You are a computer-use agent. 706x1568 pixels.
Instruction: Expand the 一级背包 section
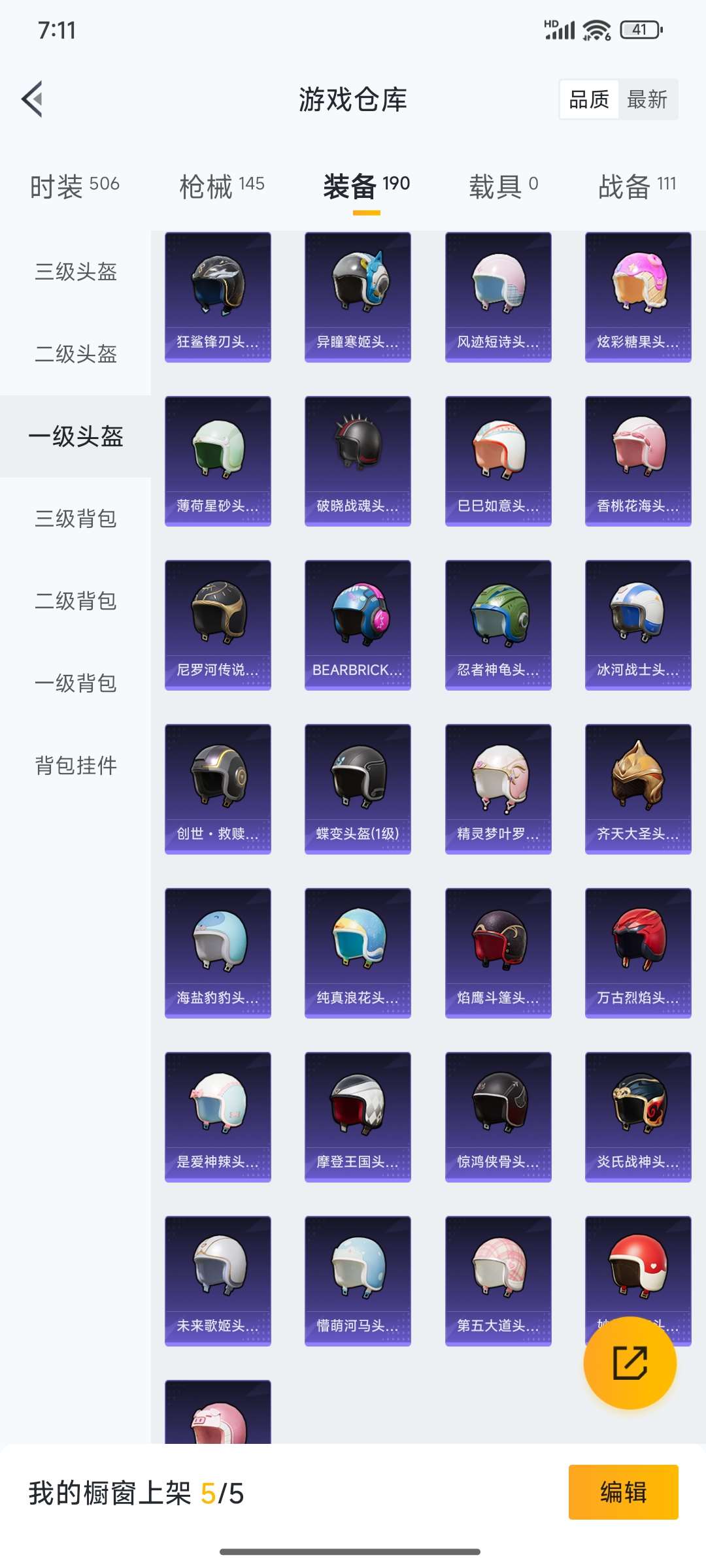pyautogui.click(x=75, y=684)
